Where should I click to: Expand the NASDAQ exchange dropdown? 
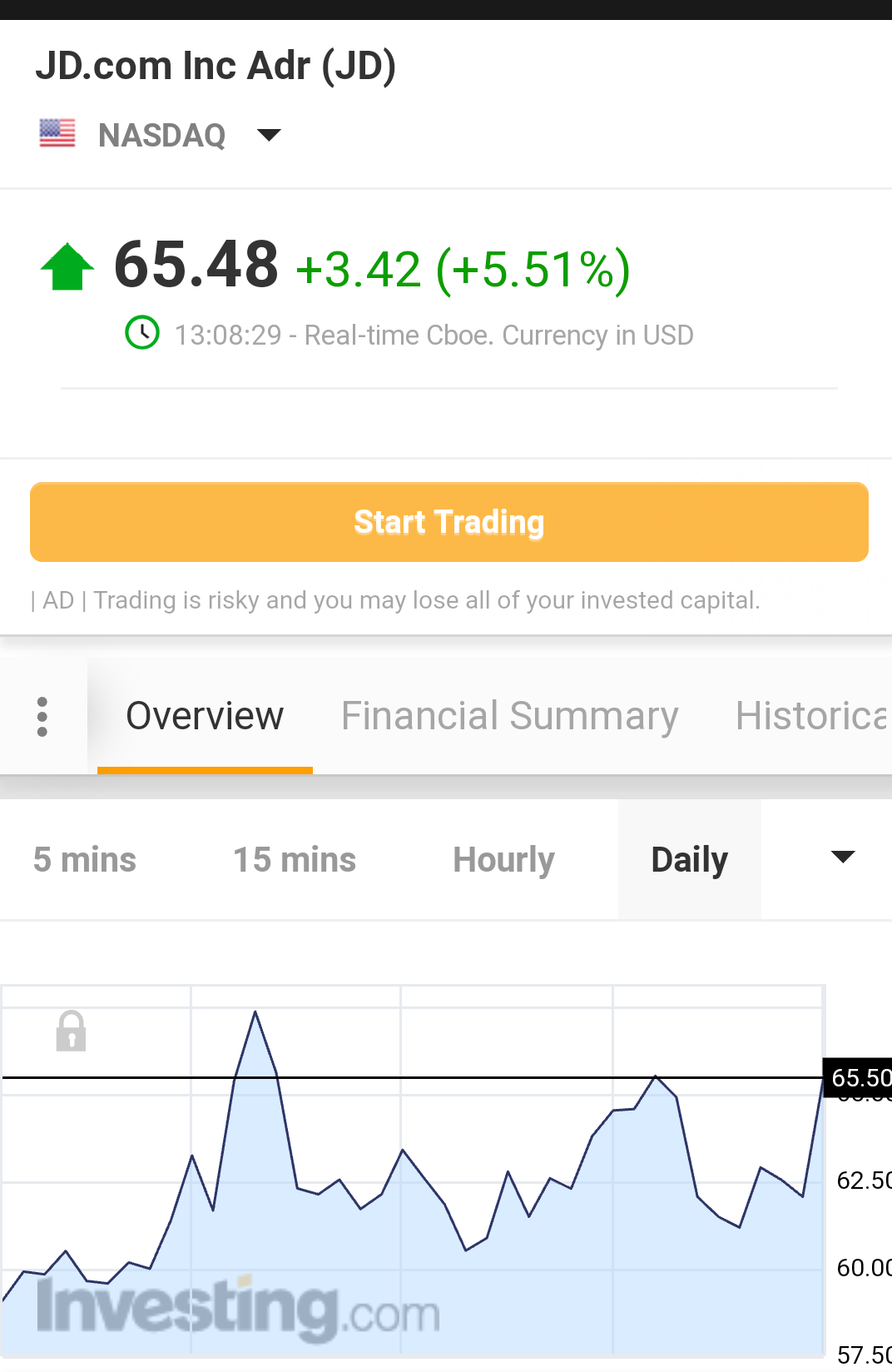[x=268, y=135]
